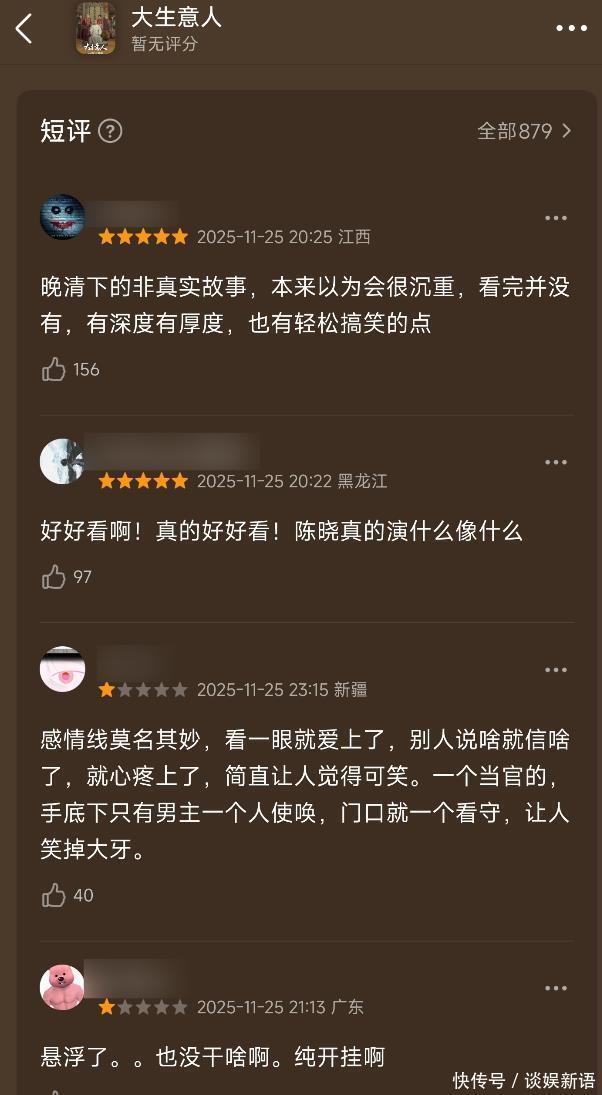Open the avatar of the 黑龙江 reviewer
This screenshot has height=1095, width=602.
click(62, 461)
